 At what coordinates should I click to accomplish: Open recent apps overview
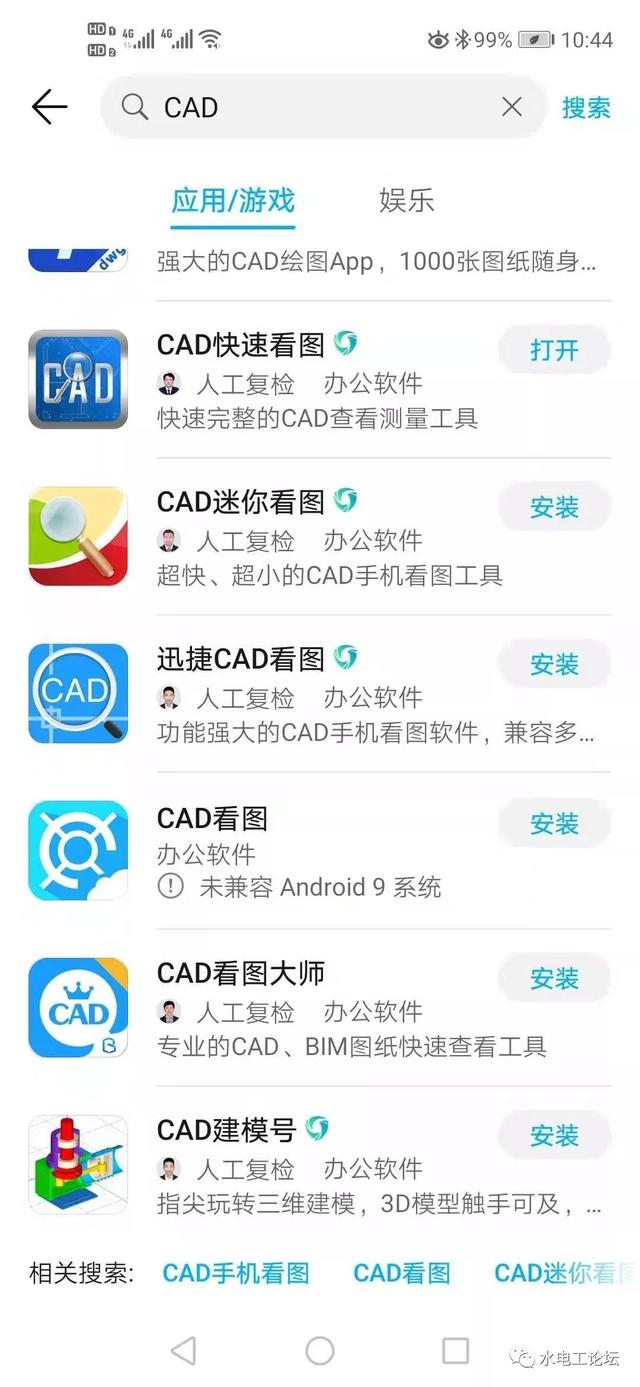[x=455, y=1350]
